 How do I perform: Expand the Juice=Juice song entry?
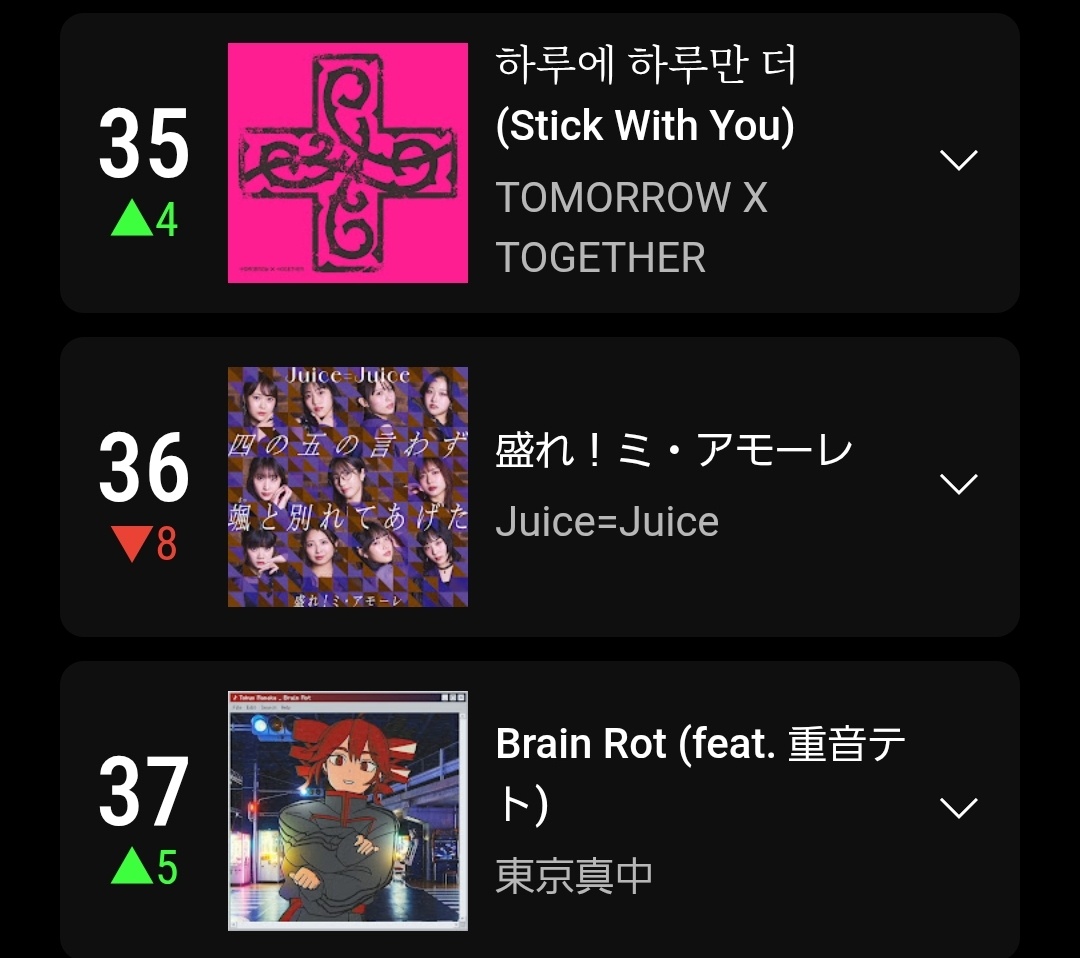coord(958,485)
